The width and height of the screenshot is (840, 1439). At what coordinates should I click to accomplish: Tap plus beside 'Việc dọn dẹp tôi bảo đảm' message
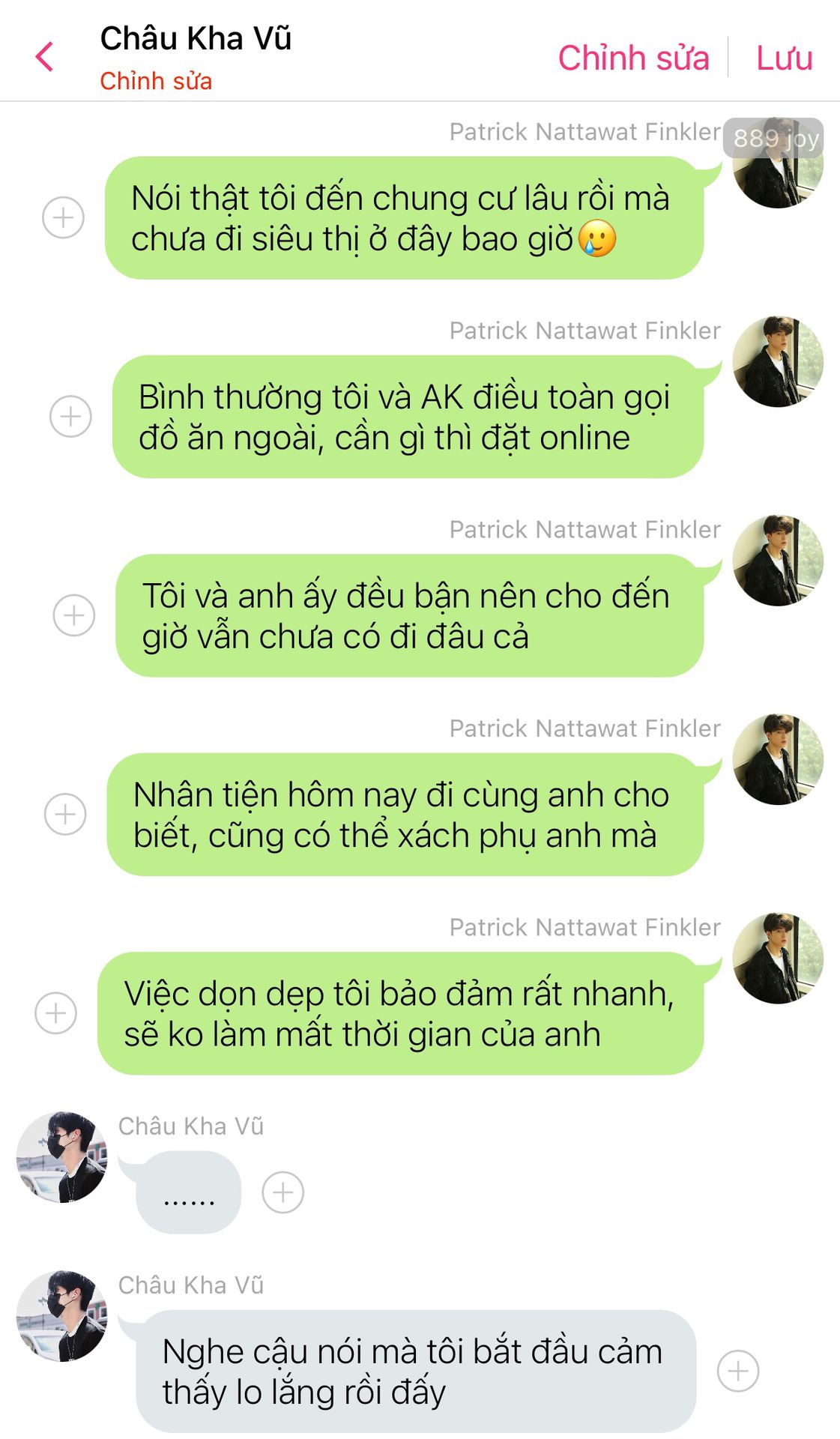[56, 1013]
